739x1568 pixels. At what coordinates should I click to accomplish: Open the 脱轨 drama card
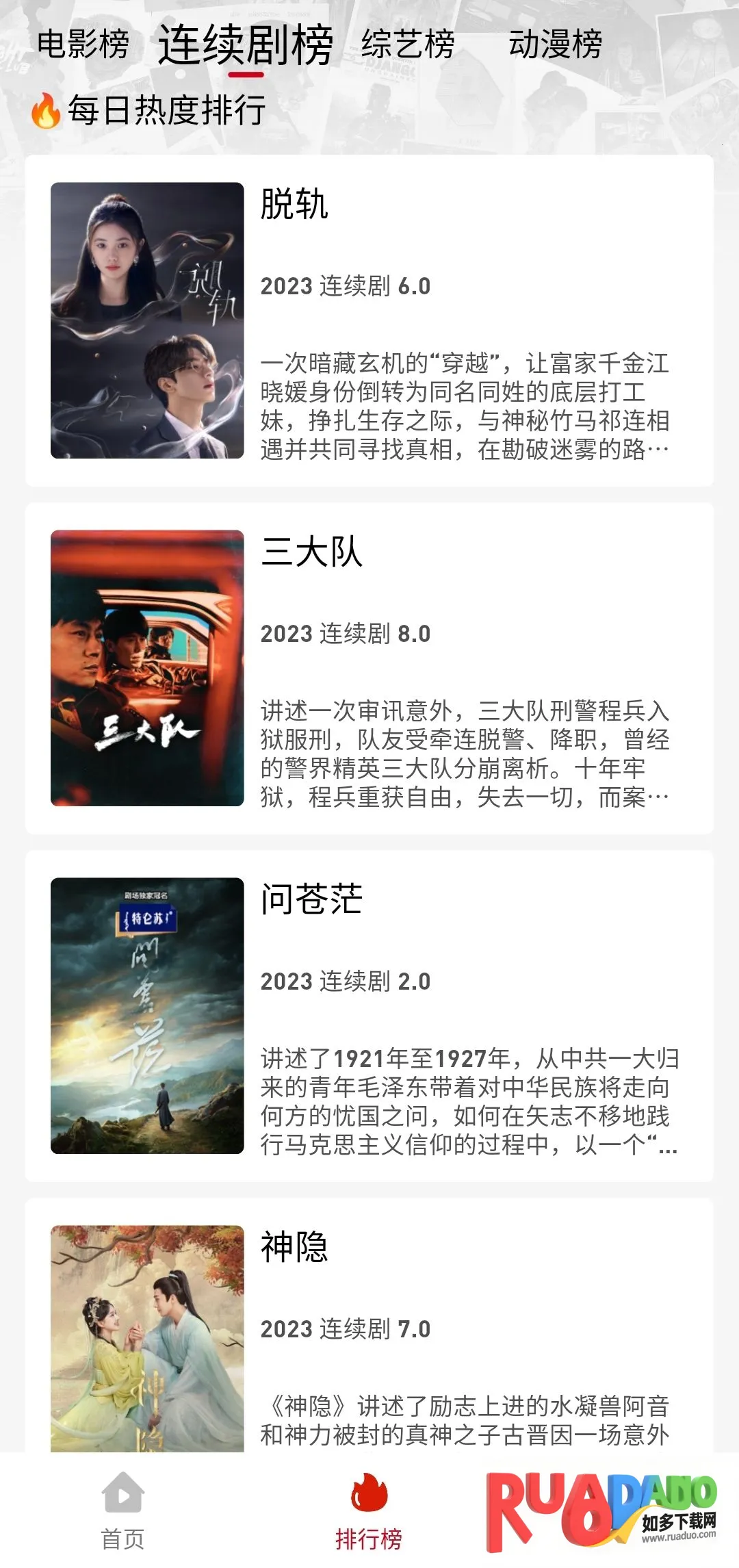(x=369, y=320)
